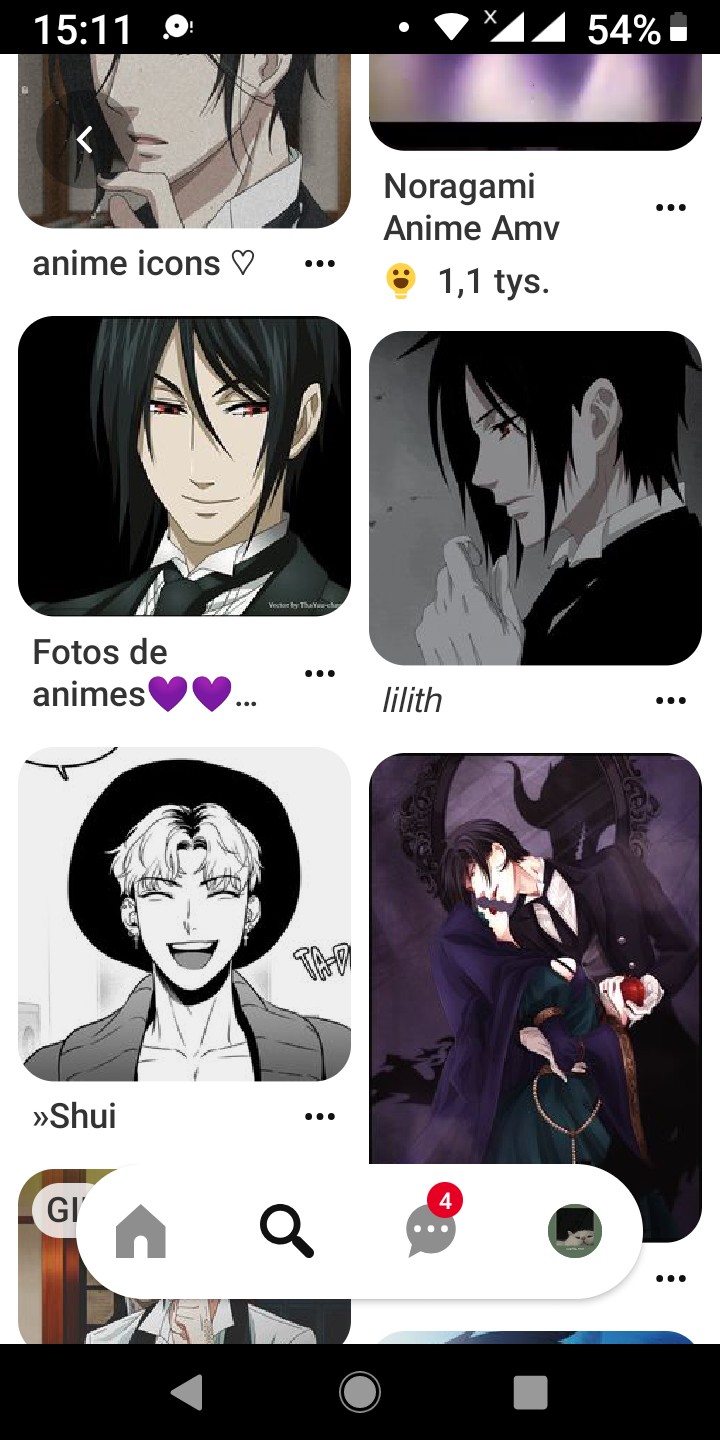The image size is (720, 1440).
Task: Open options for 'anime icons ♡' pin
Action: tap(319, 264)
